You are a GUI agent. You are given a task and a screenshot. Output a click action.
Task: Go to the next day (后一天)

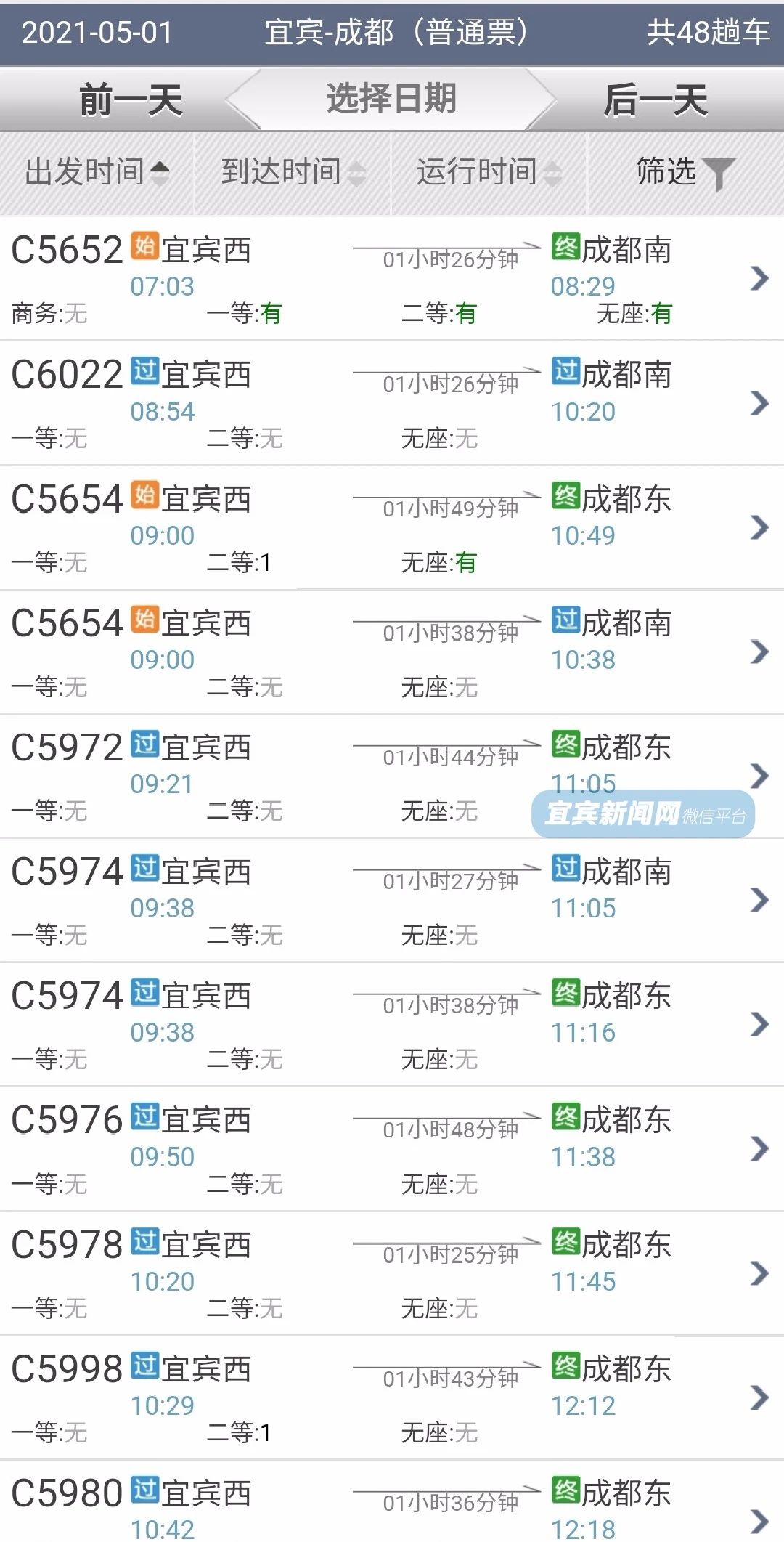coord(655,100)
